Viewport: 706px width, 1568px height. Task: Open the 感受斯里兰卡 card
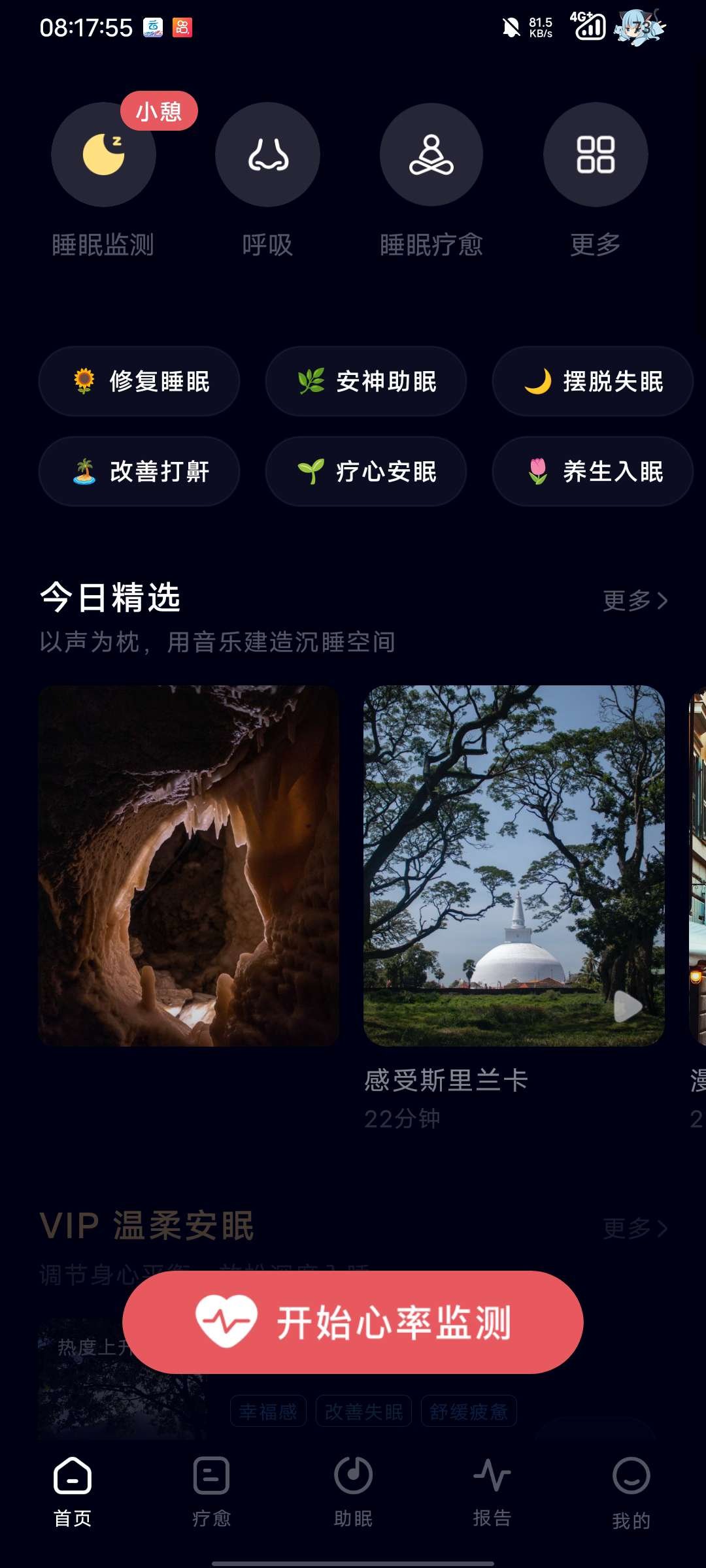click(x=514, y=865)
